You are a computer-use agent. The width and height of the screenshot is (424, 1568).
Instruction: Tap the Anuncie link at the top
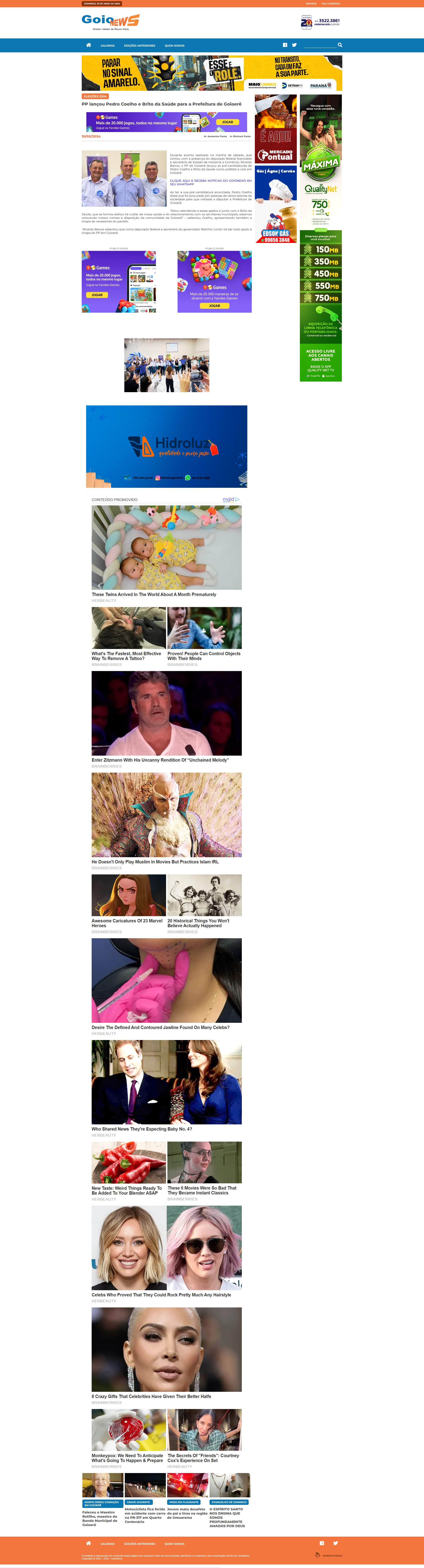(x=311, y=4)
